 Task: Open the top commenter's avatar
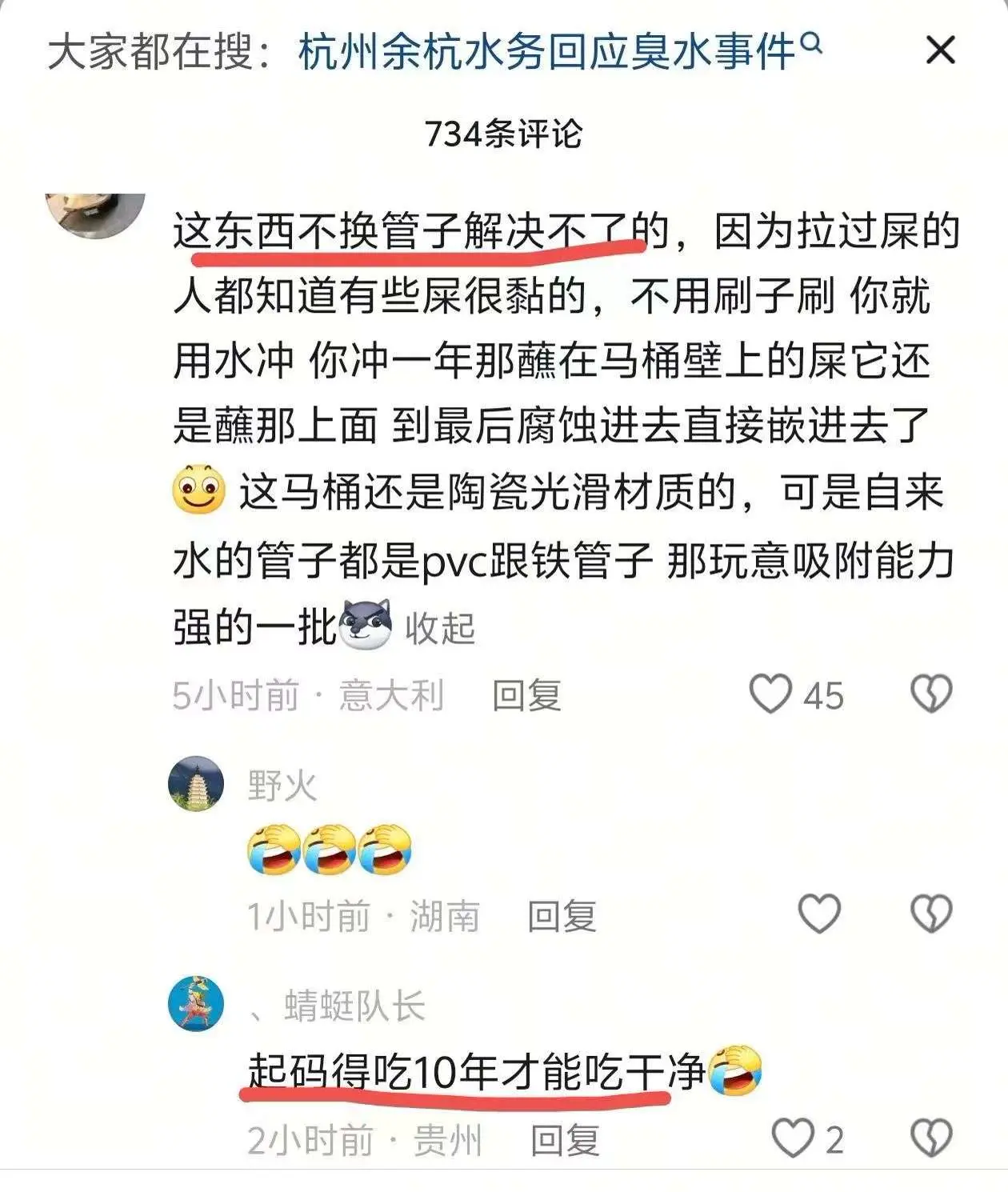tap(94, 214)
